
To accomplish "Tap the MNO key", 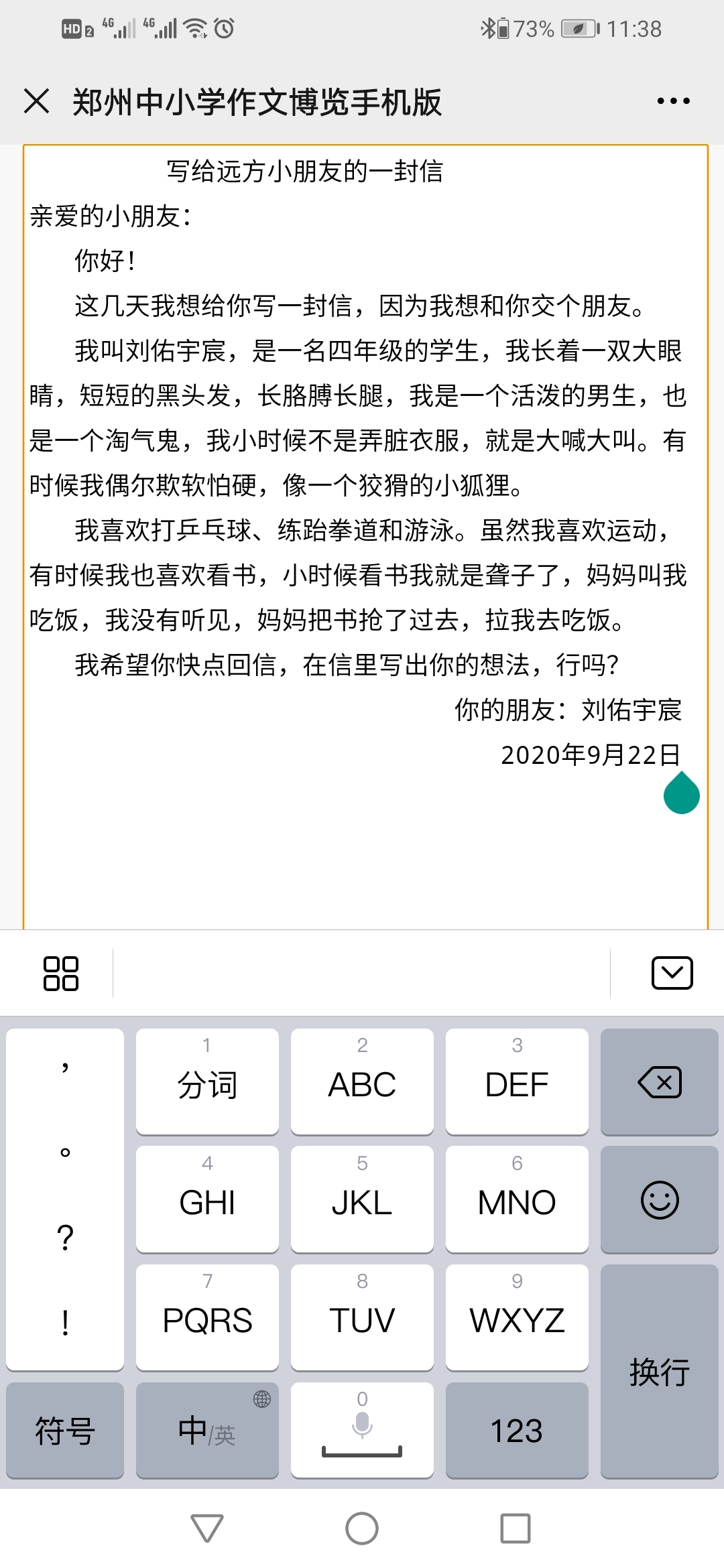I will coord(517,1199).
